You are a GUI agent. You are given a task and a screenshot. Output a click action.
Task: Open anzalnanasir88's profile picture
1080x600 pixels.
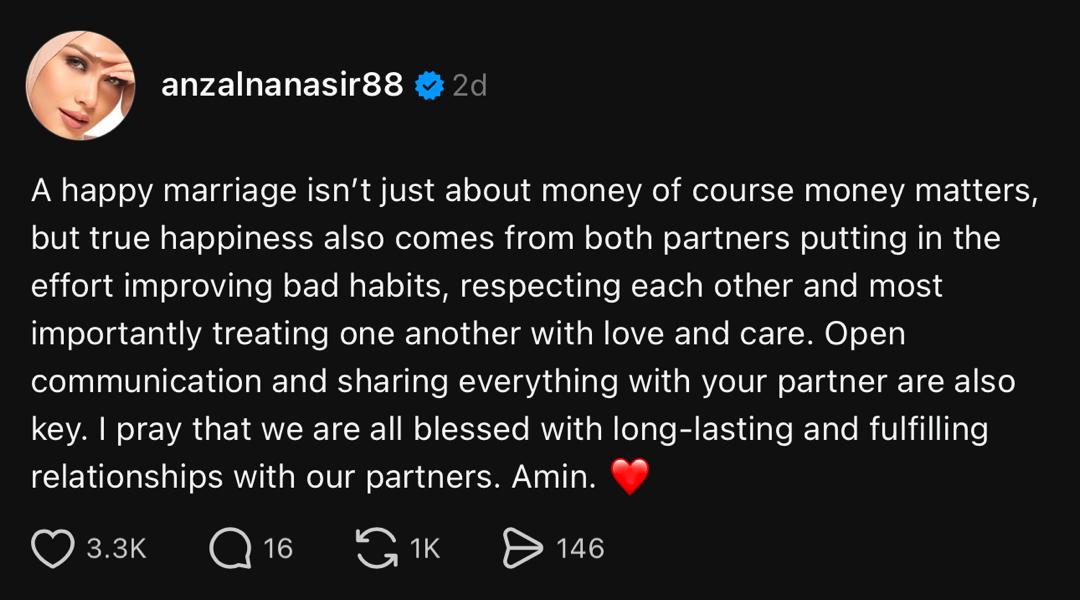tap(80, 85)
